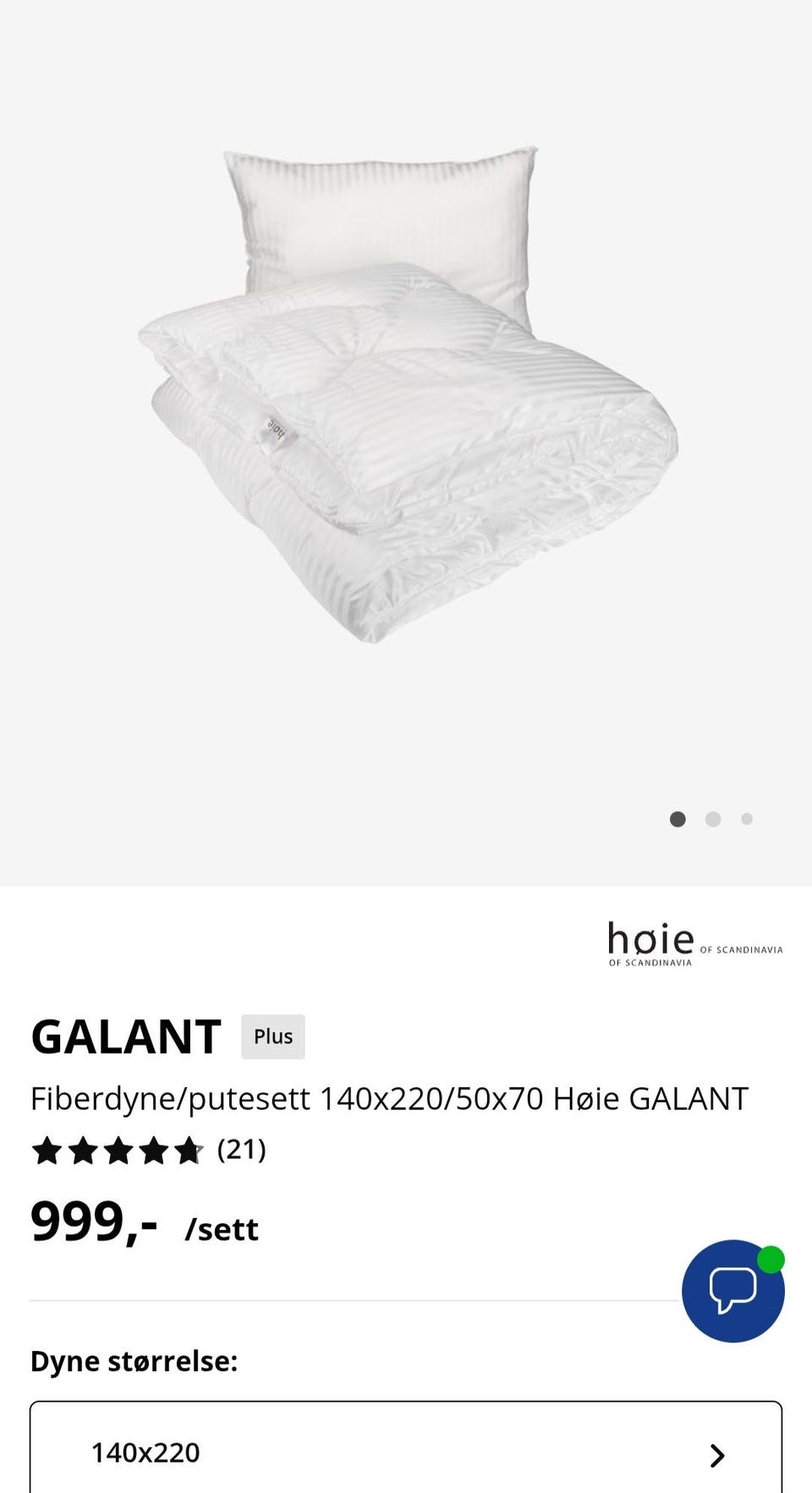Click the active first carousel indicator
This screenshot has width=812, height=1493.
tap(678, 819)
